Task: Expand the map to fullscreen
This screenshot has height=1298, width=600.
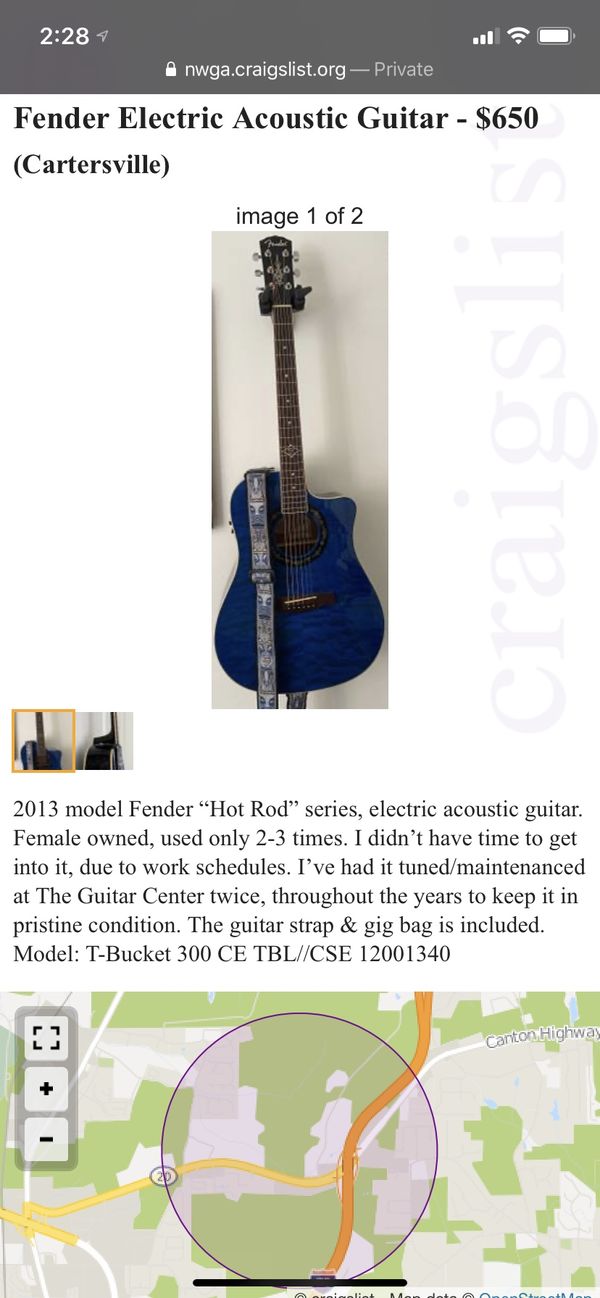Action: tap(46, 1038)
